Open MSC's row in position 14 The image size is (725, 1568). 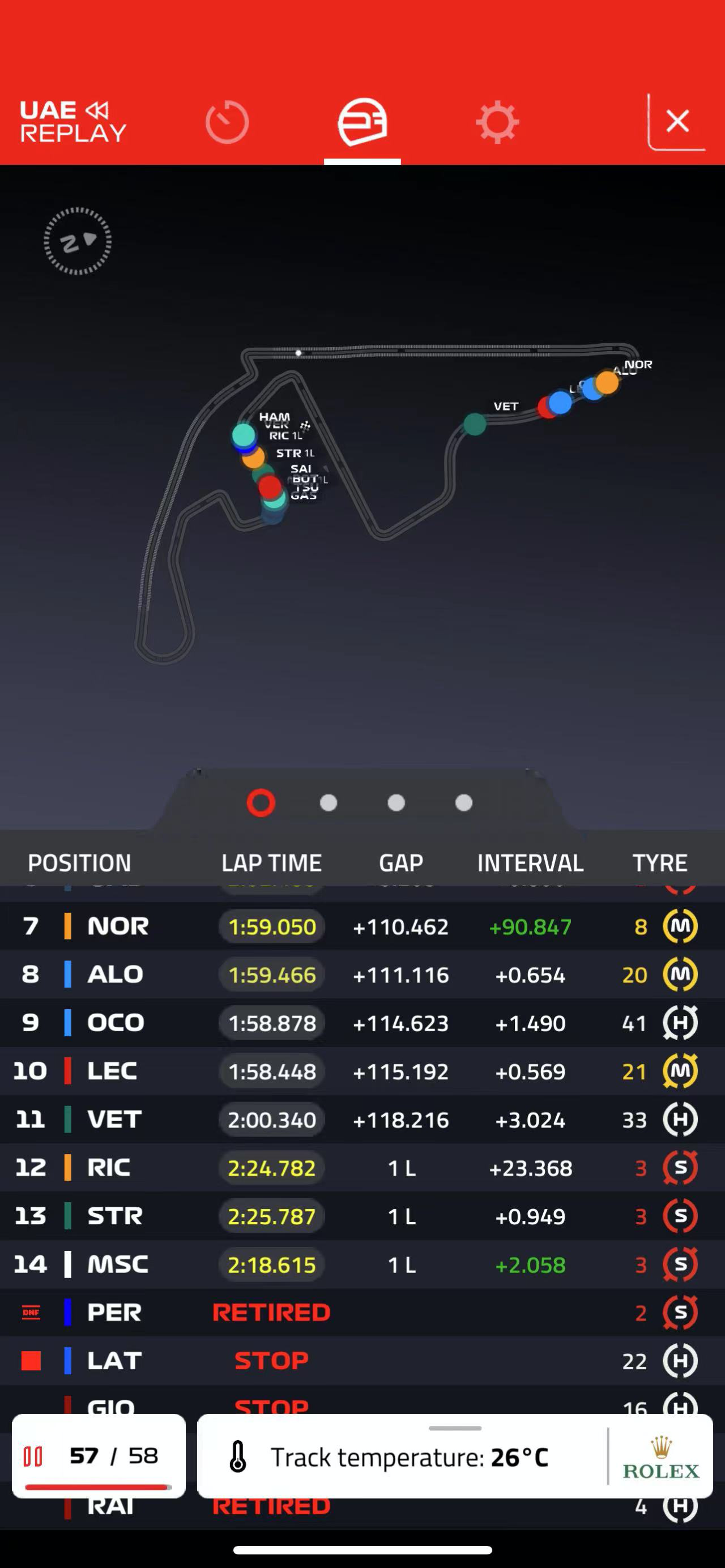(362, 1264)
